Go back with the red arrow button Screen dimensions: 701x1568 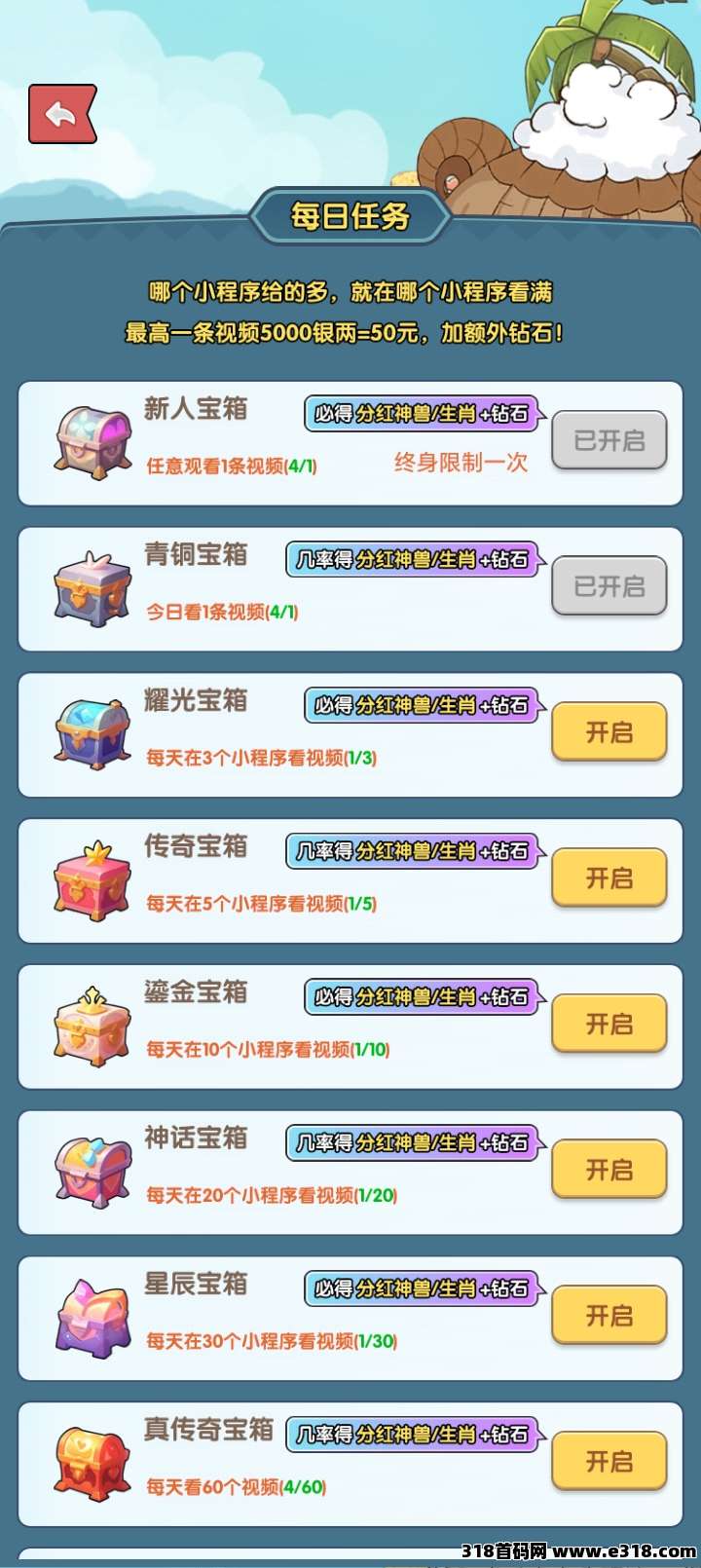pyautogui.click(x=62, y=115)
